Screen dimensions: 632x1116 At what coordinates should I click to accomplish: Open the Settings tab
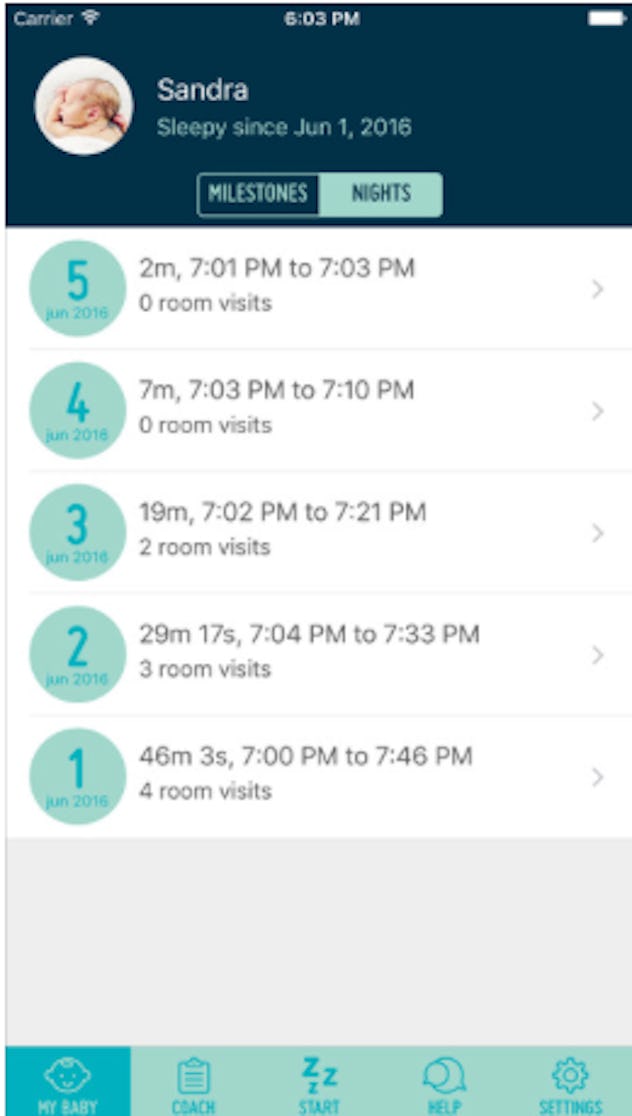569,1081
